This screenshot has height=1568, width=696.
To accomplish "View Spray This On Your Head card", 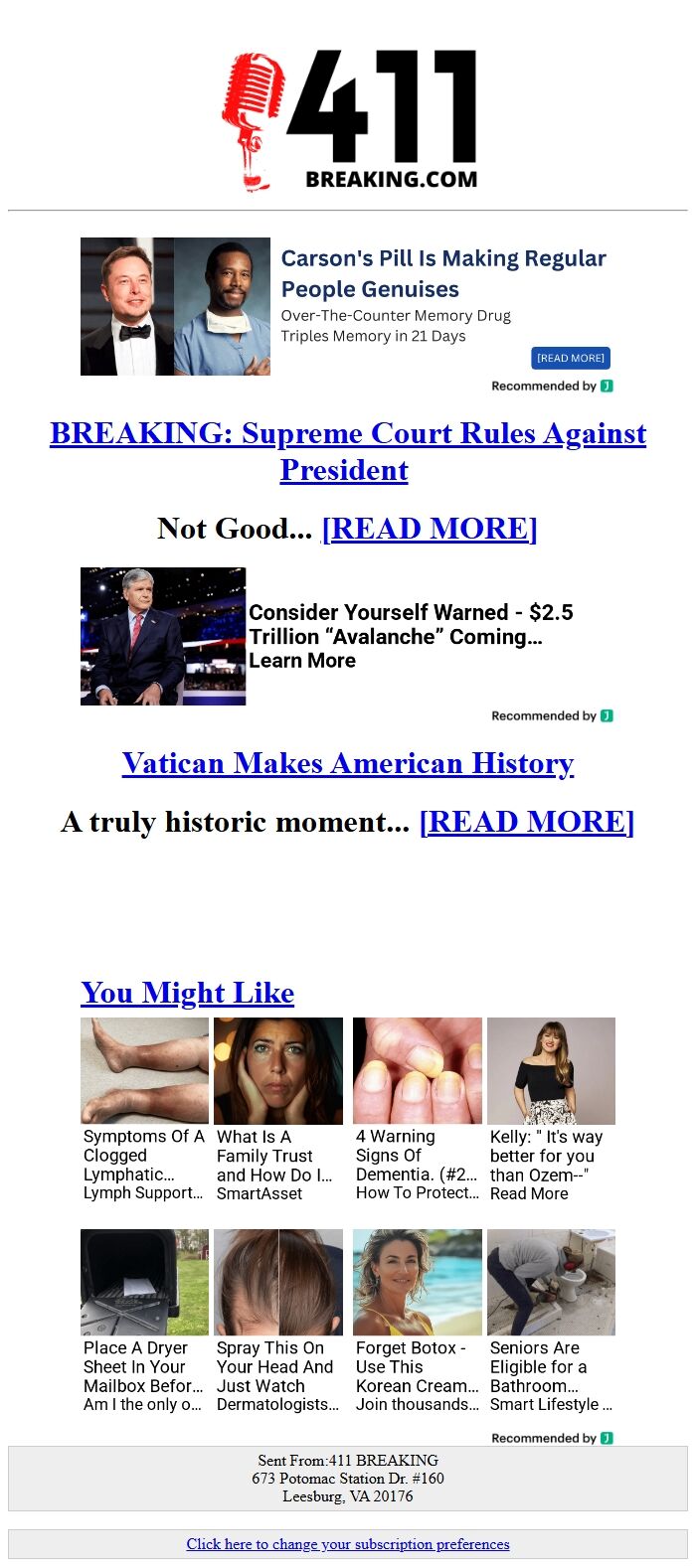I will [278, 1321].
